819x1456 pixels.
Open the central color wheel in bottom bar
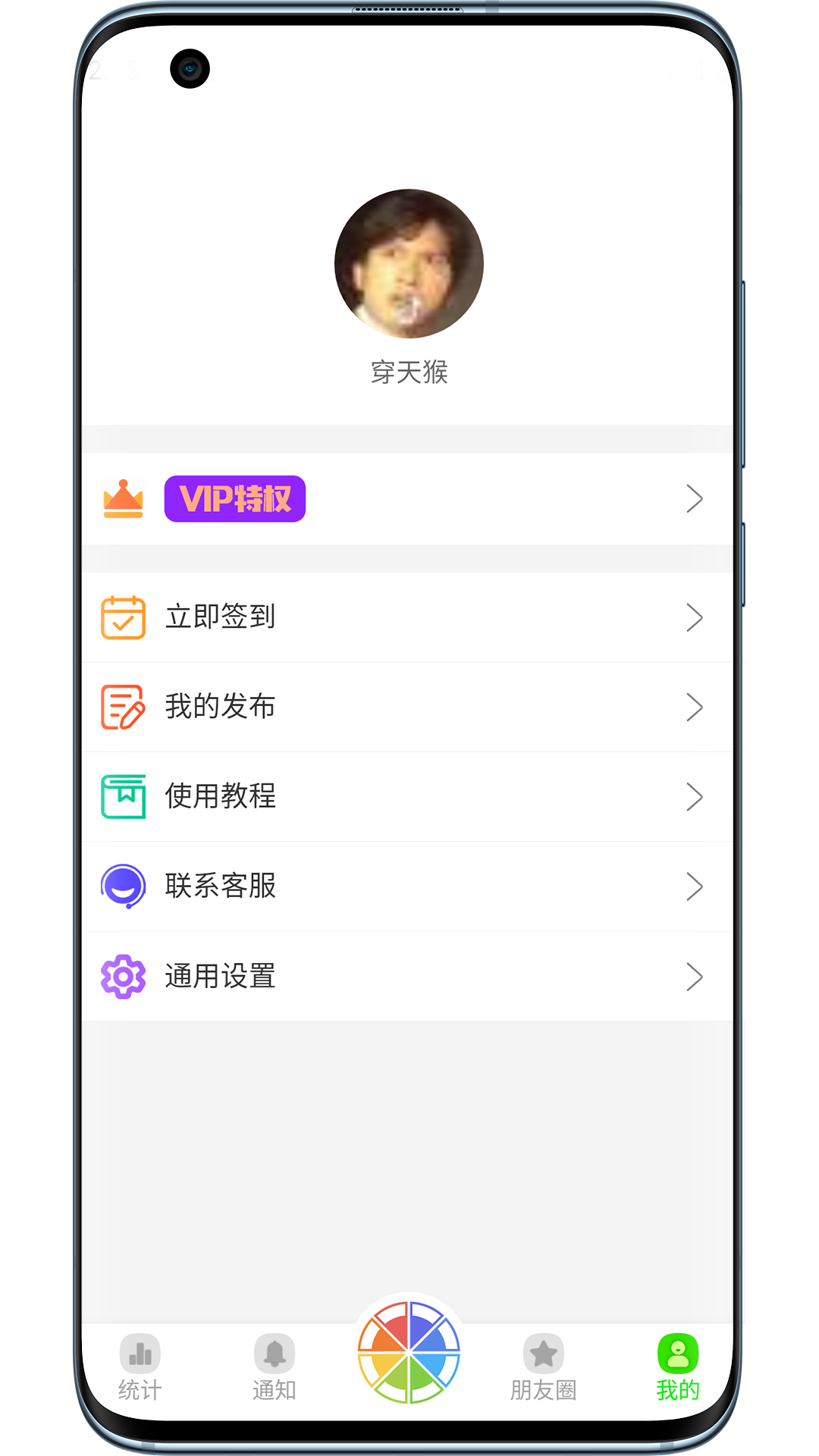(x=409, y=1357)
